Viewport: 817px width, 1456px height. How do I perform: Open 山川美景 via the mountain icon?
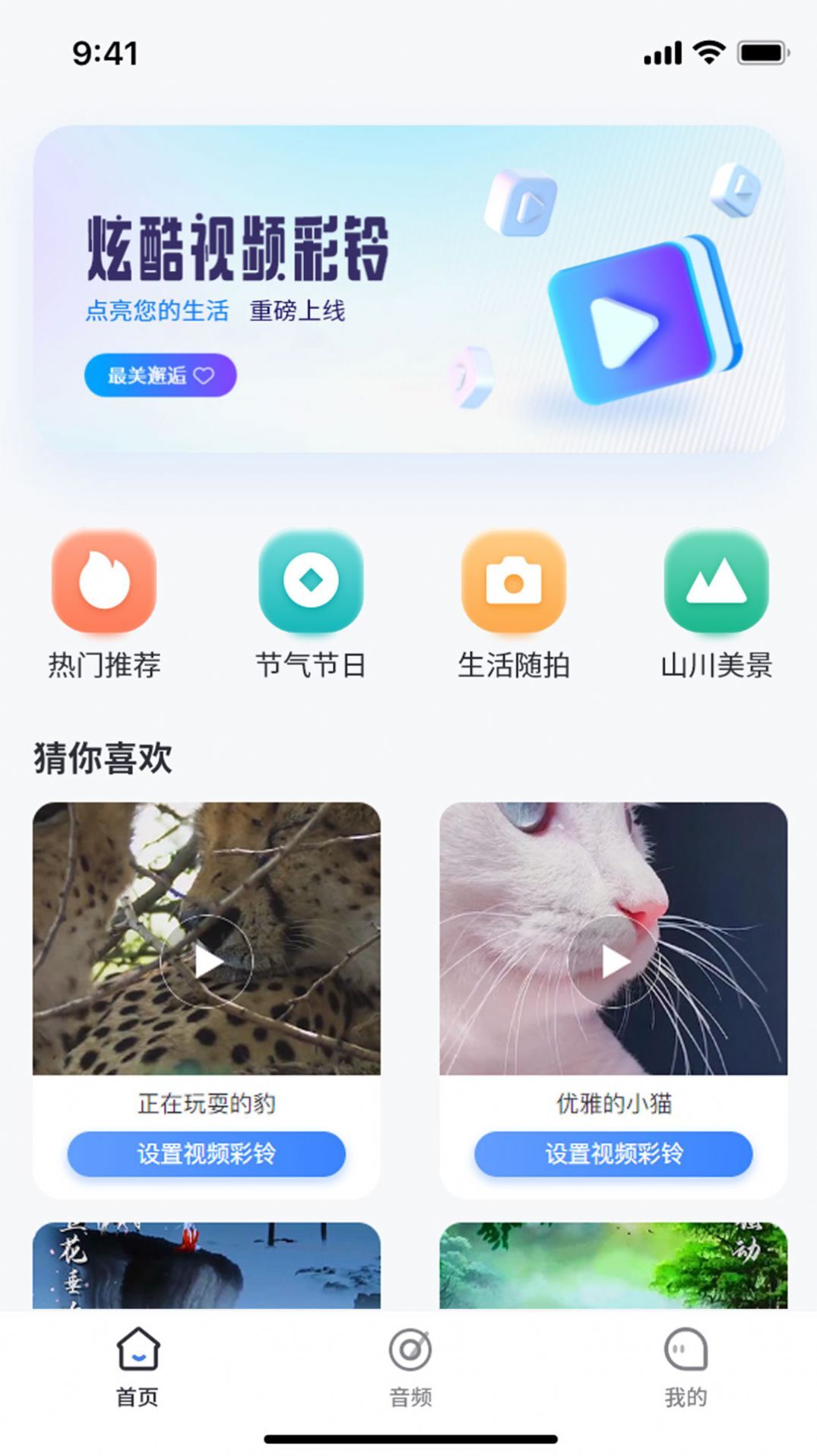tap(717, 582)
